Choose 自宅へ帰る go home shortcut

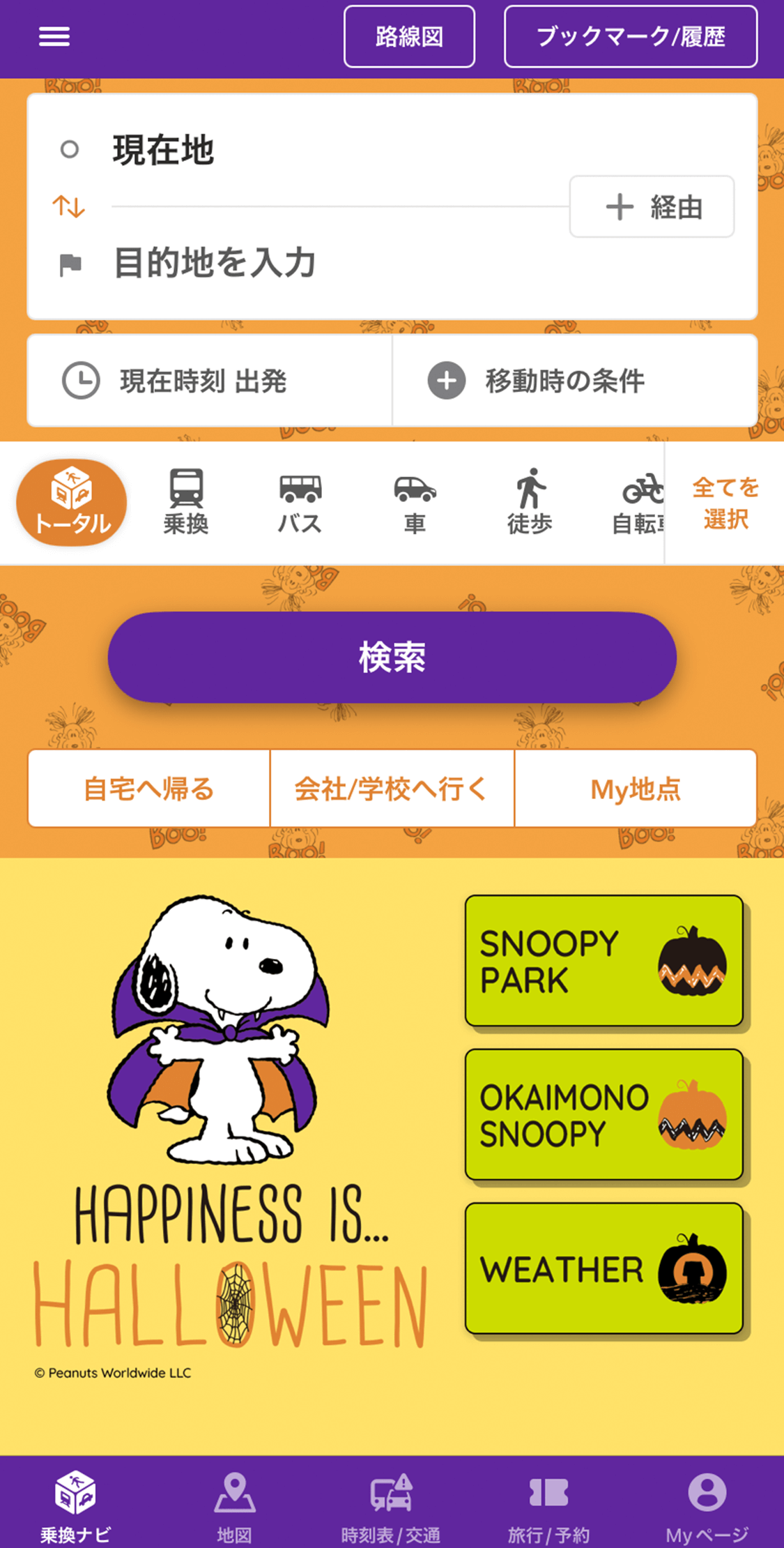149,789
